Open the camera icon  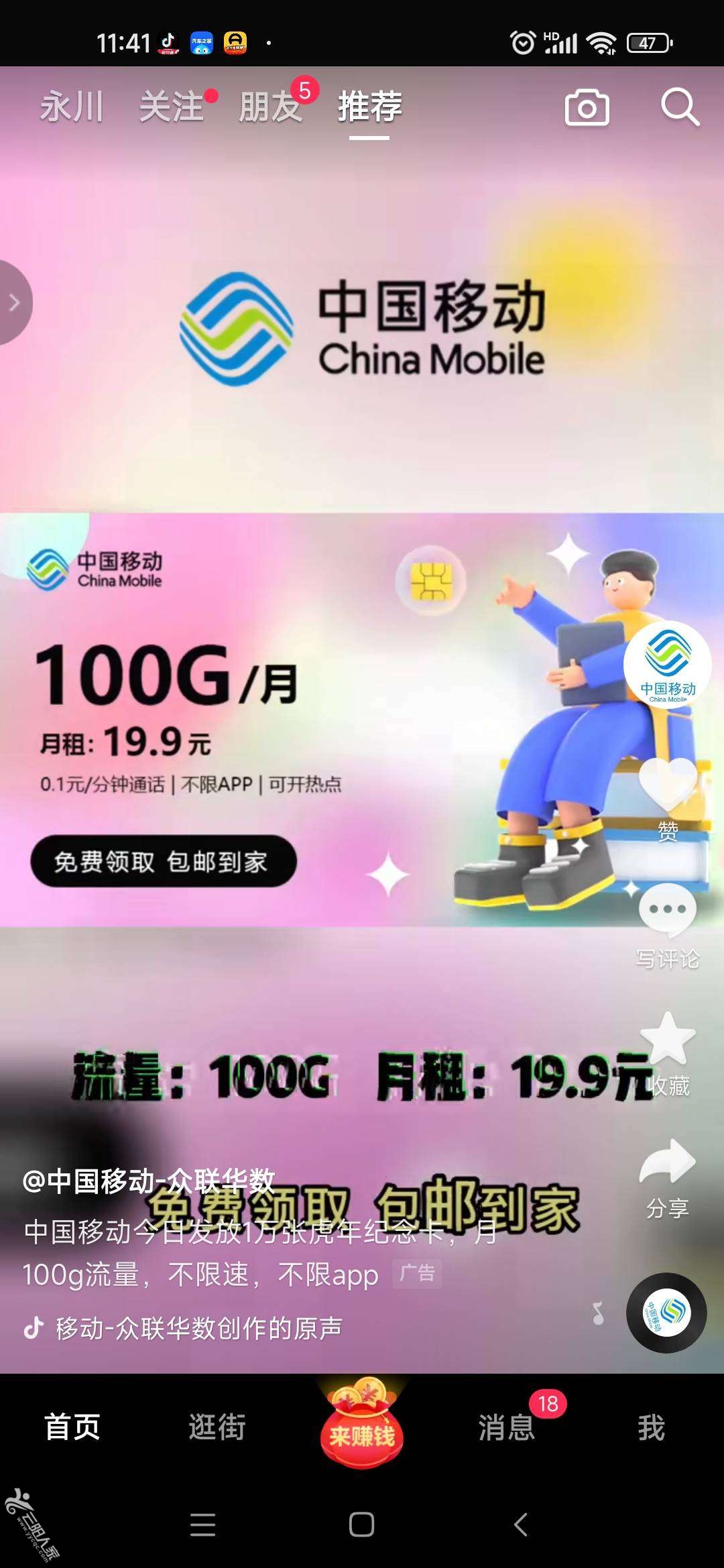[x=587, y=108]
